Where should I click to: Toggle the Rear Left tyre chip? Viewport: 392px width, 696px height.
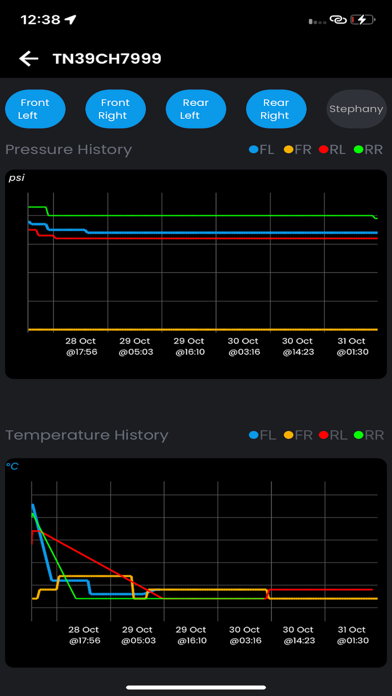[x=196, y=109]
